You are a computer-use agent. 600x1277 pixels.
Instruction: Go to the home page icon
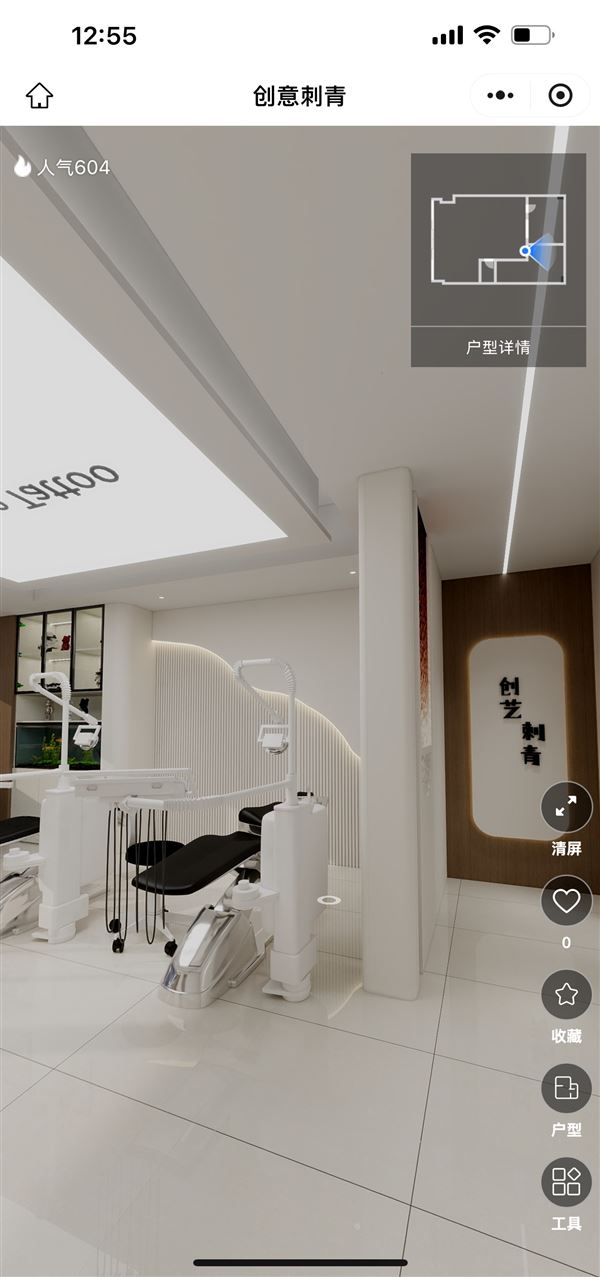click(39, 96)
